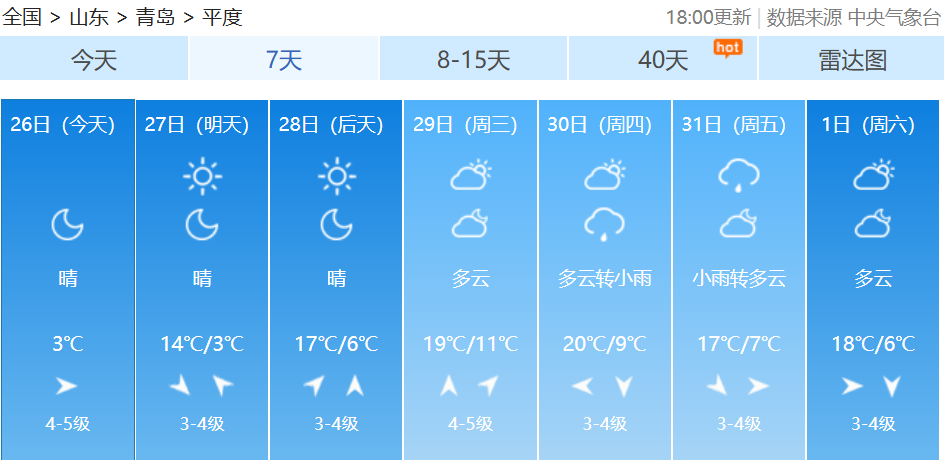
Task: Switch to the 今天 tab
Action: point(94,60)
